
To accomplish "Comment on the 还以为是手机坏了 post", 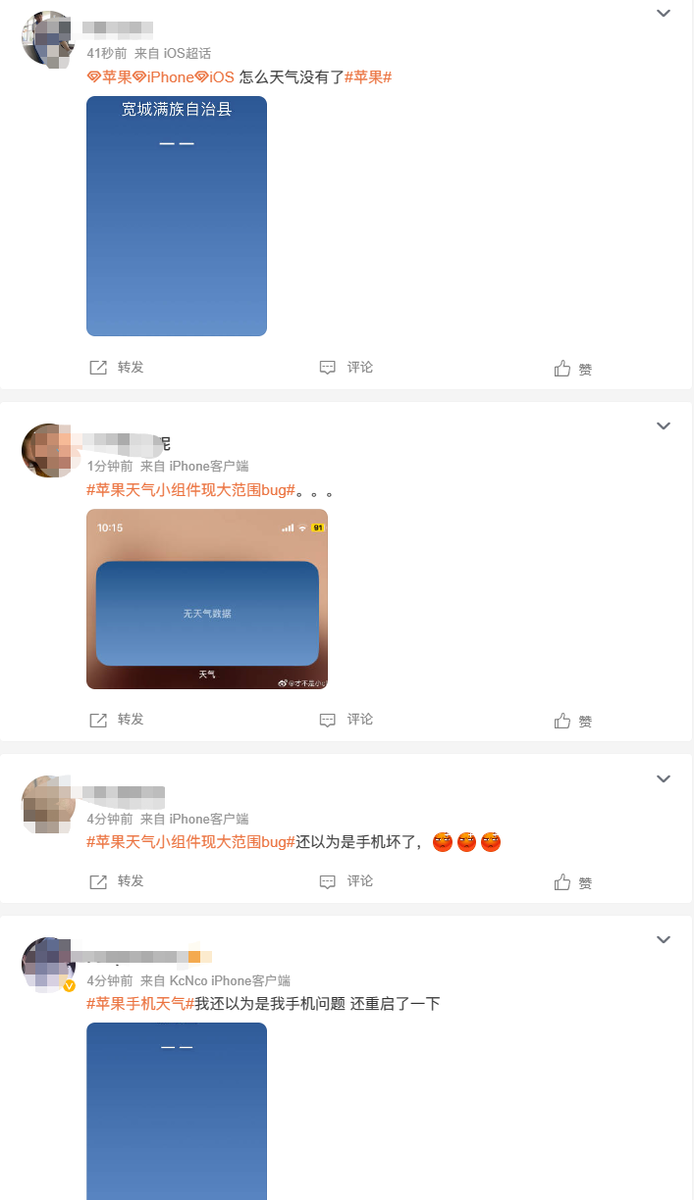I will pos(346,881).
